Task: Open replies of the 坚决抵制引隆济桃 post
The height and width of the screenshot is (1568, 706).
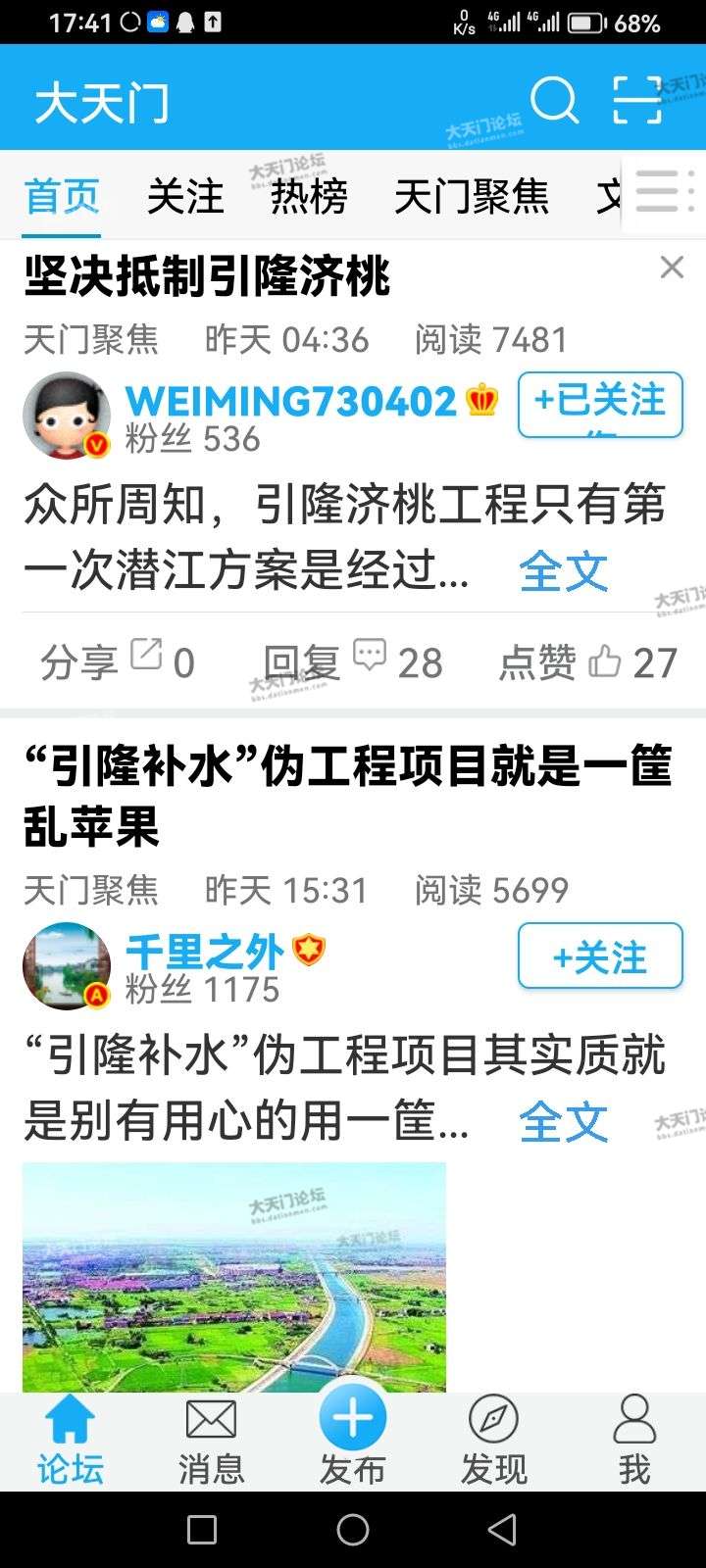Action: 353,662
